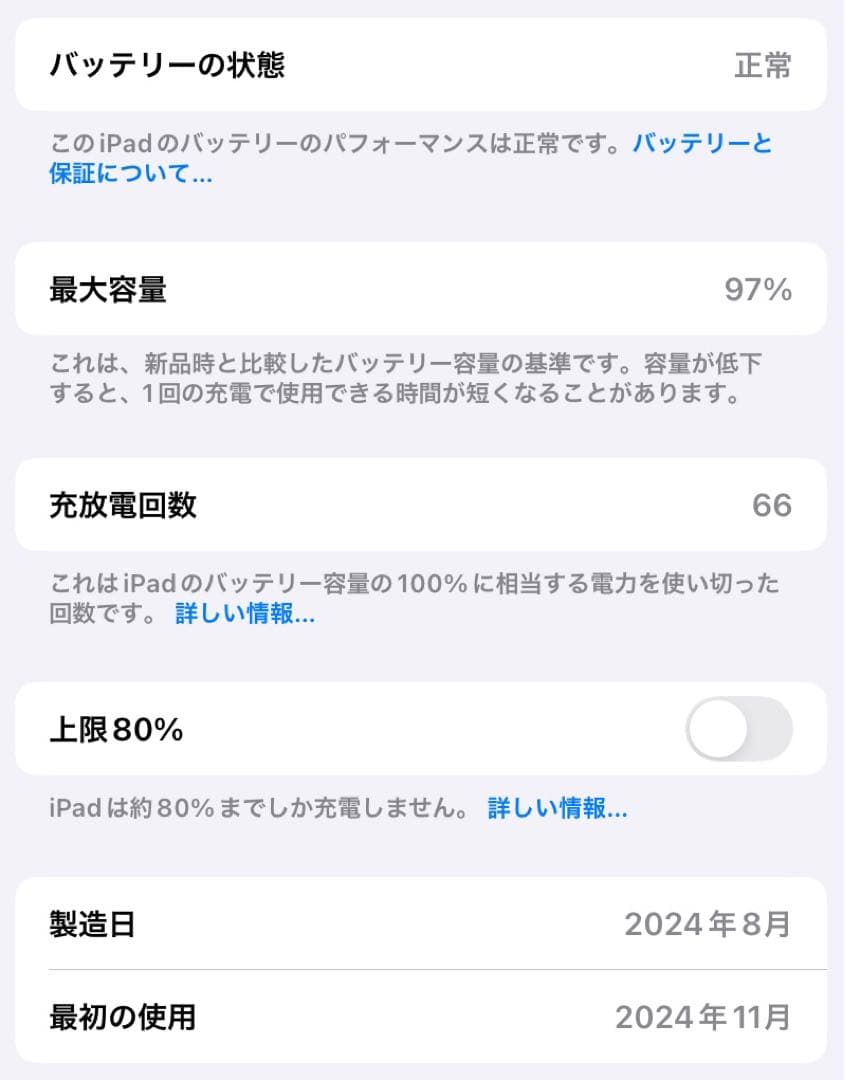Select the バッテリーの状態 row
Image resolution: width=845 pixels, height=1080 pixels.
(422, 66)
